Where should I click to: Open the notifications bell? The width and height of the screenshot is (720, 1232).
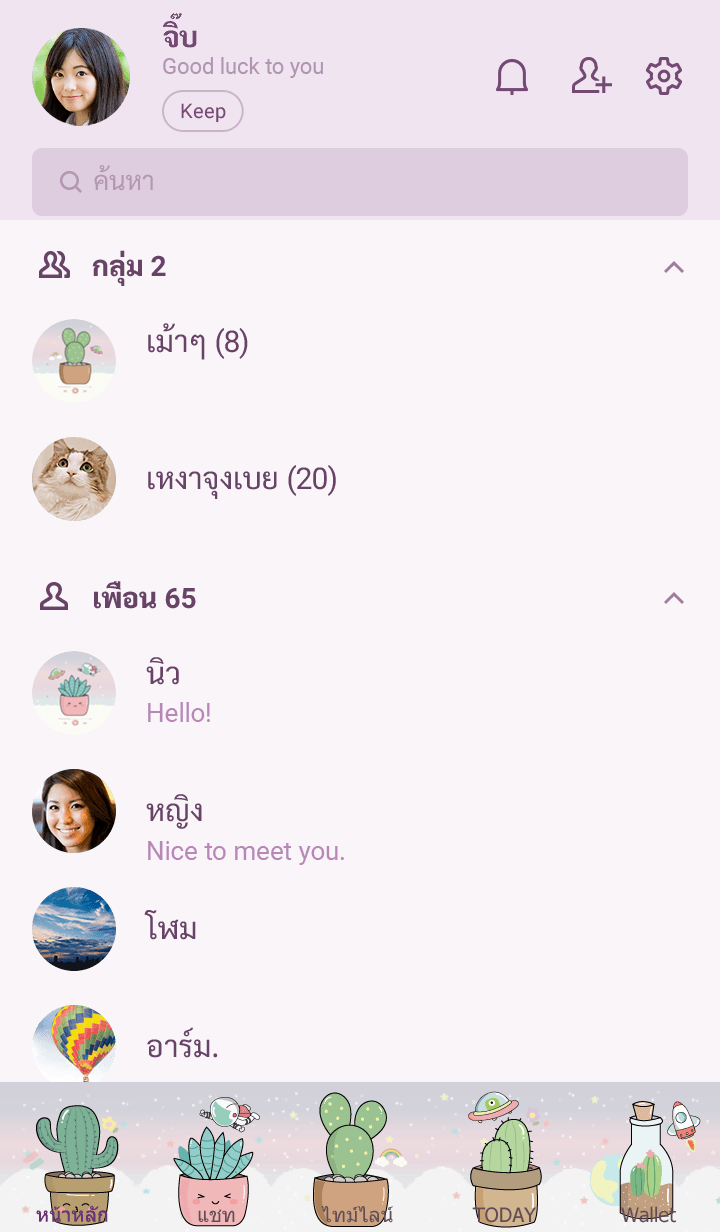[512, 77]
